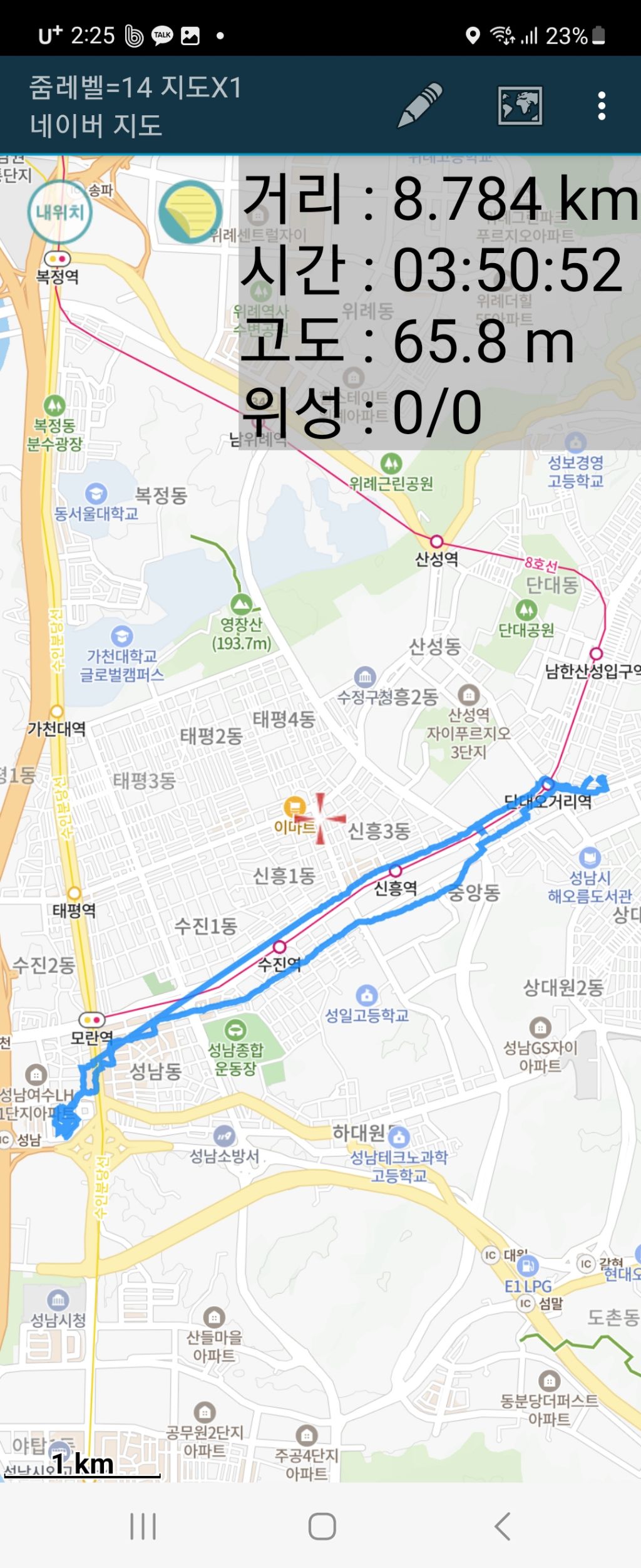
Task: Tap the 내위치 my location button
Action: click(60, 212)
